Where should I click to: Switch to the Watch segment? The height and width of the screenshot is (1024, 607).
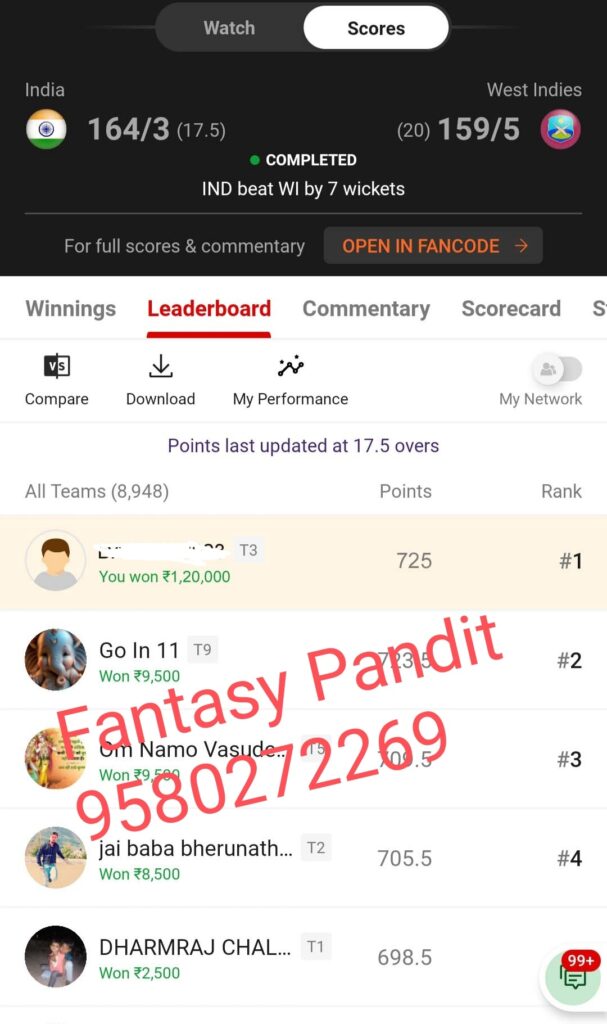coord(229,28)
